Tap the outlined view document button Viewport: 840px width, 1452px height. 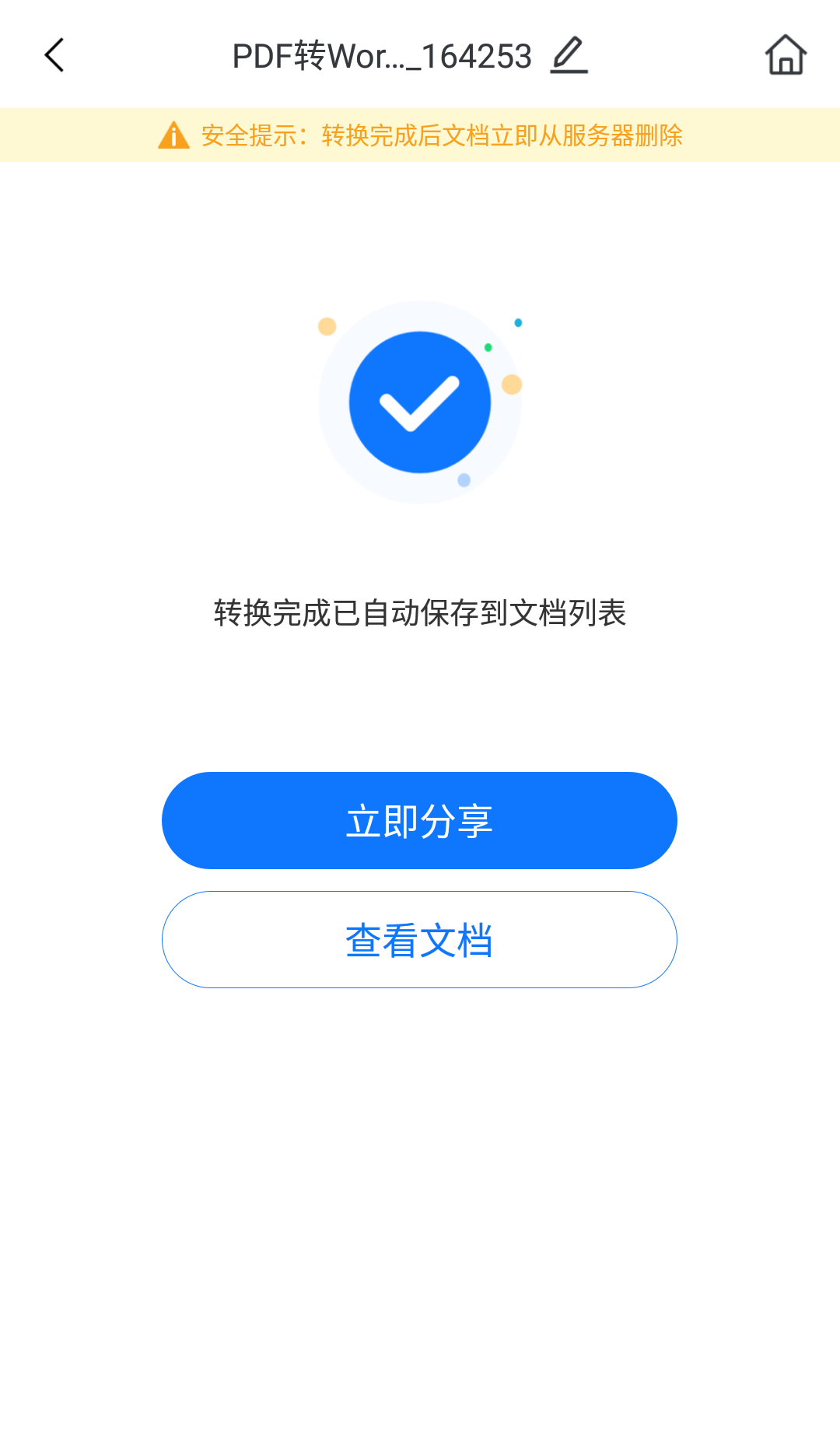(x=420, y=939)
